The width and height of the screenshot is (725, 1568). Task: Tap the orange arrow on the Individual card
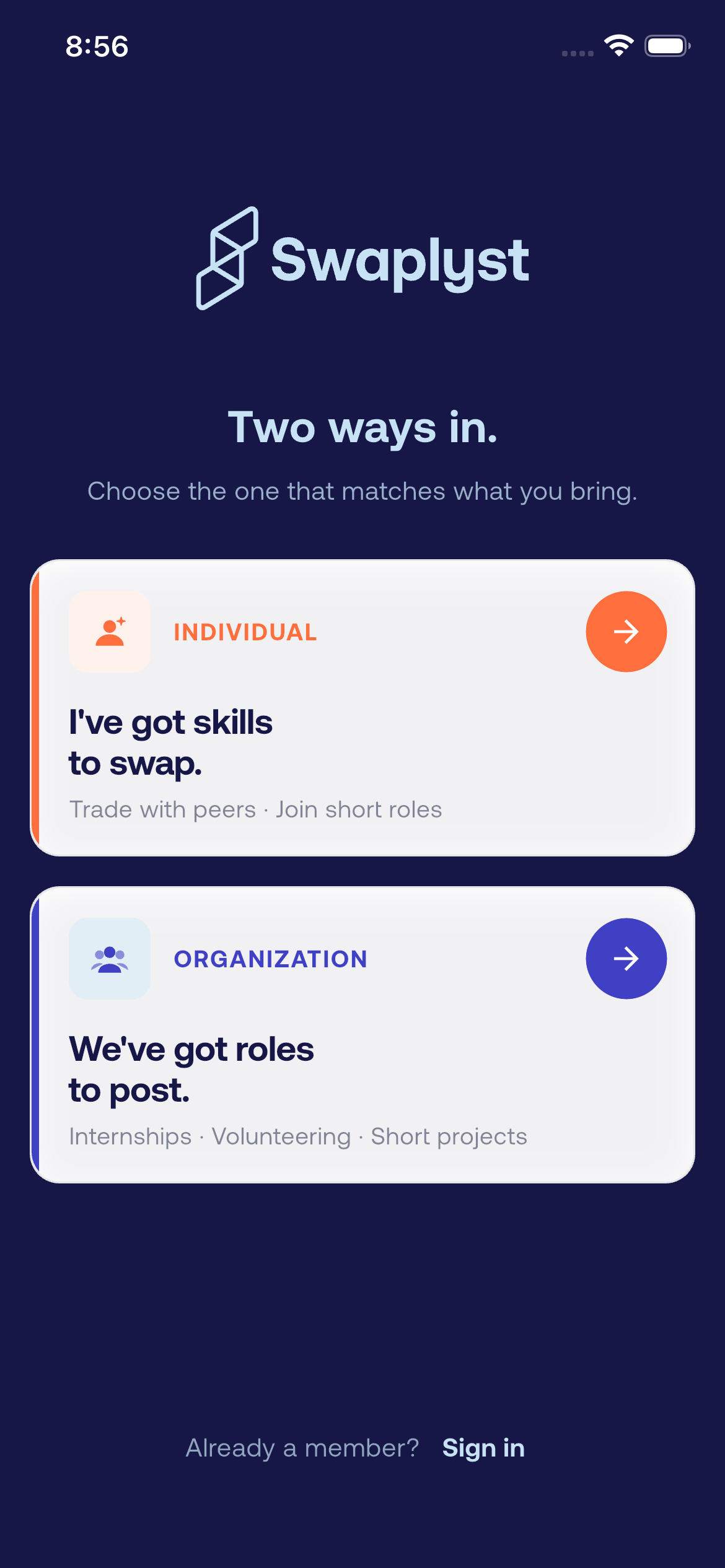click(626, 632)
